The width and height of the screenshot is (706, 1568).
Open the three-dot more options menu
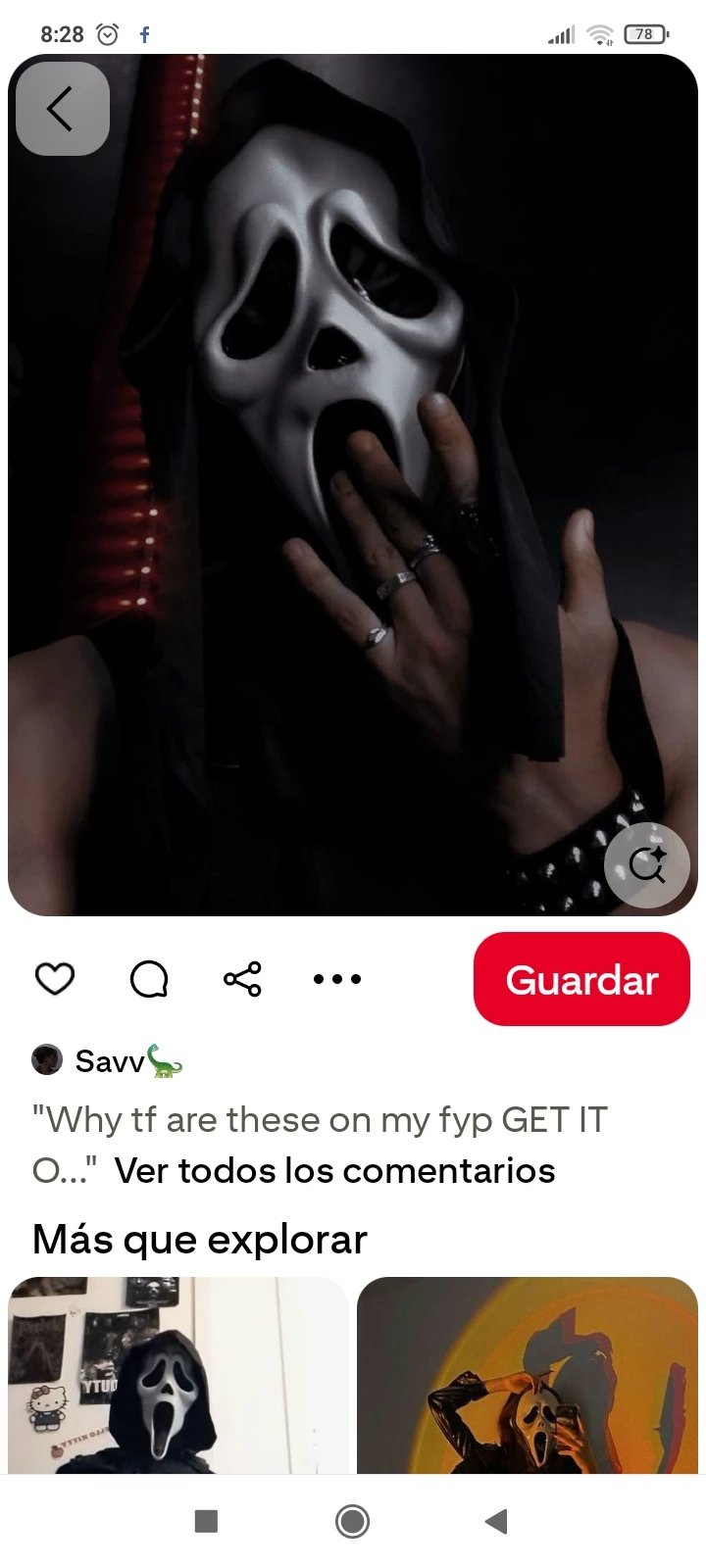click(337, 978)
